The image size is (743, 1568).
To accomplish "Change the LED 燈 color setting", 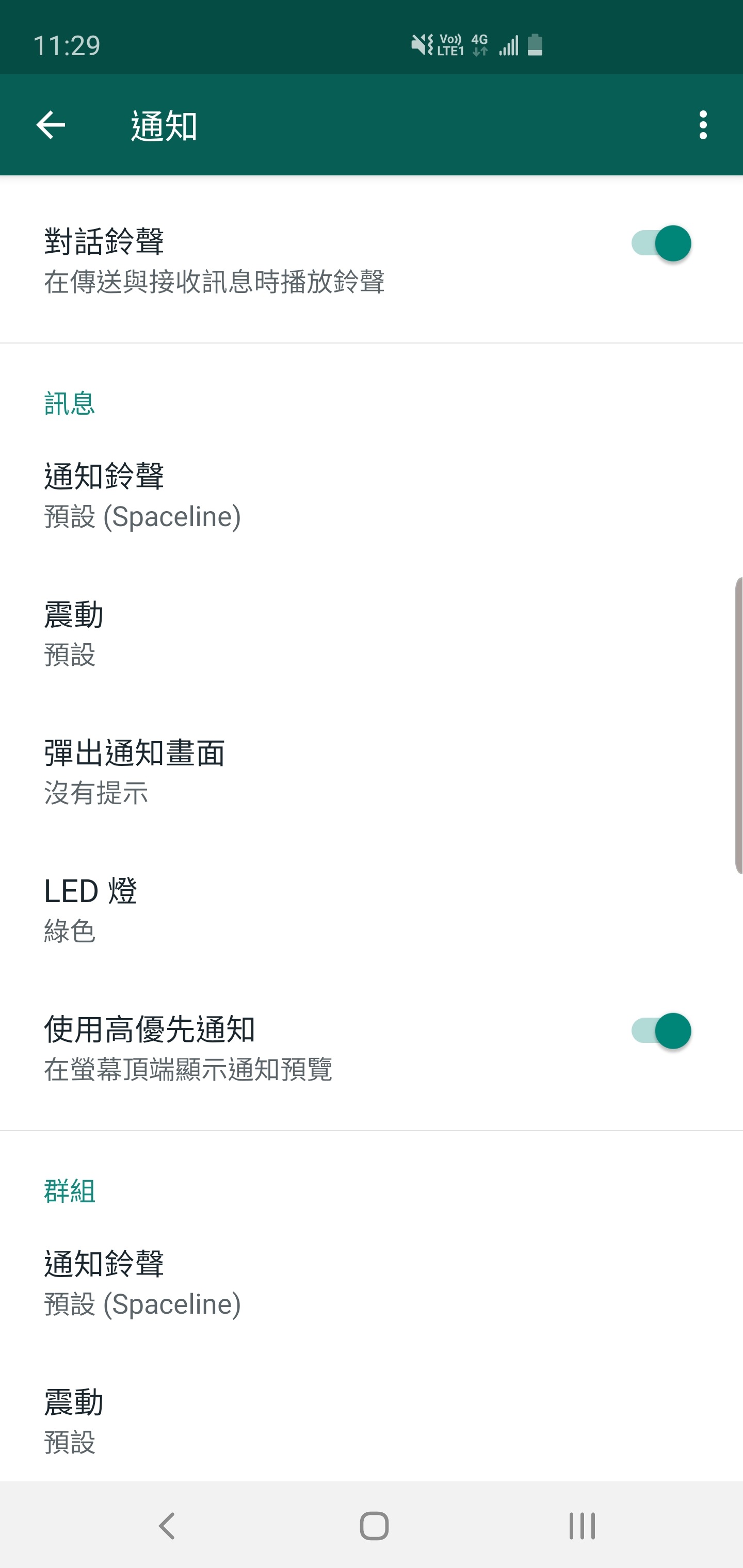I will pyautogui.click(x=372, y=910).
